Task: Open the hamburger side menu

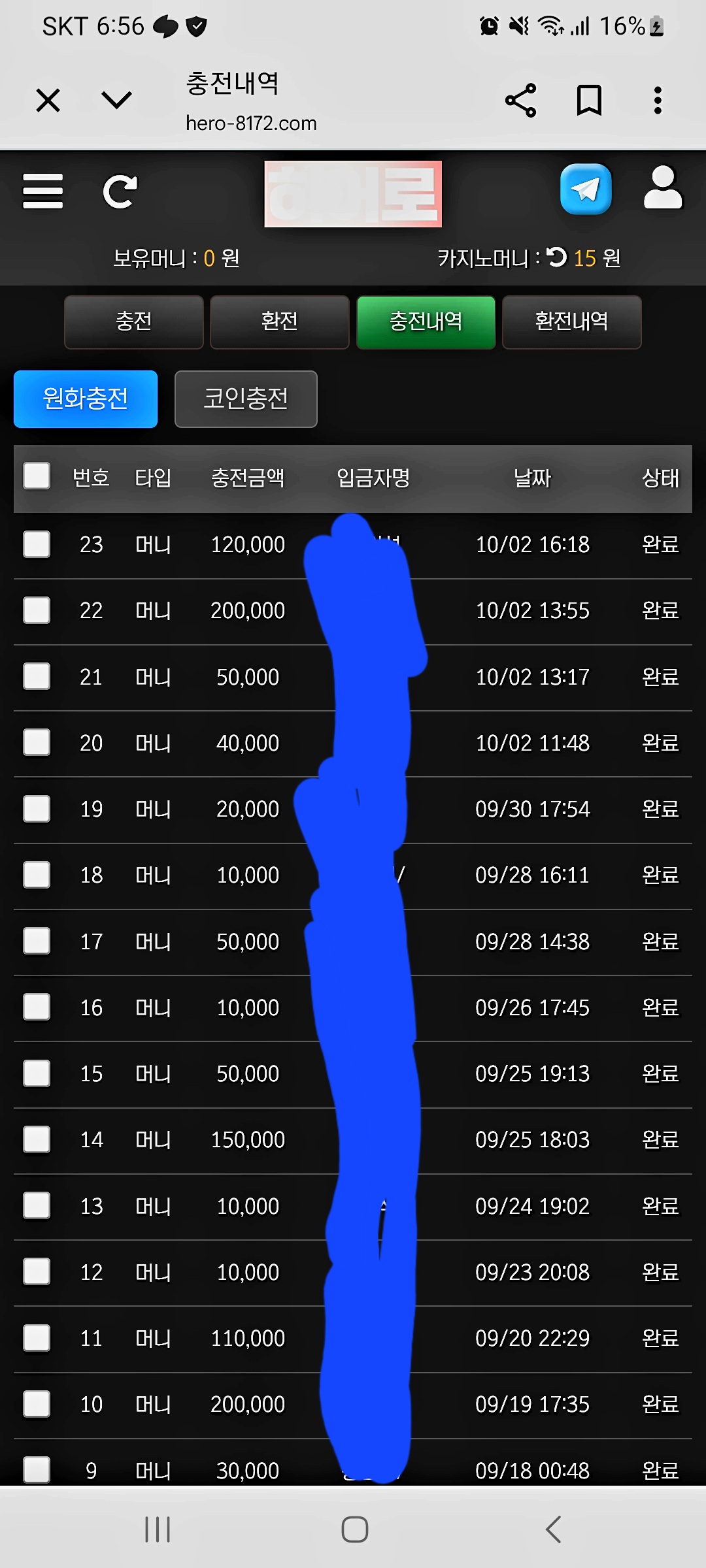Action: coord(42,191)
